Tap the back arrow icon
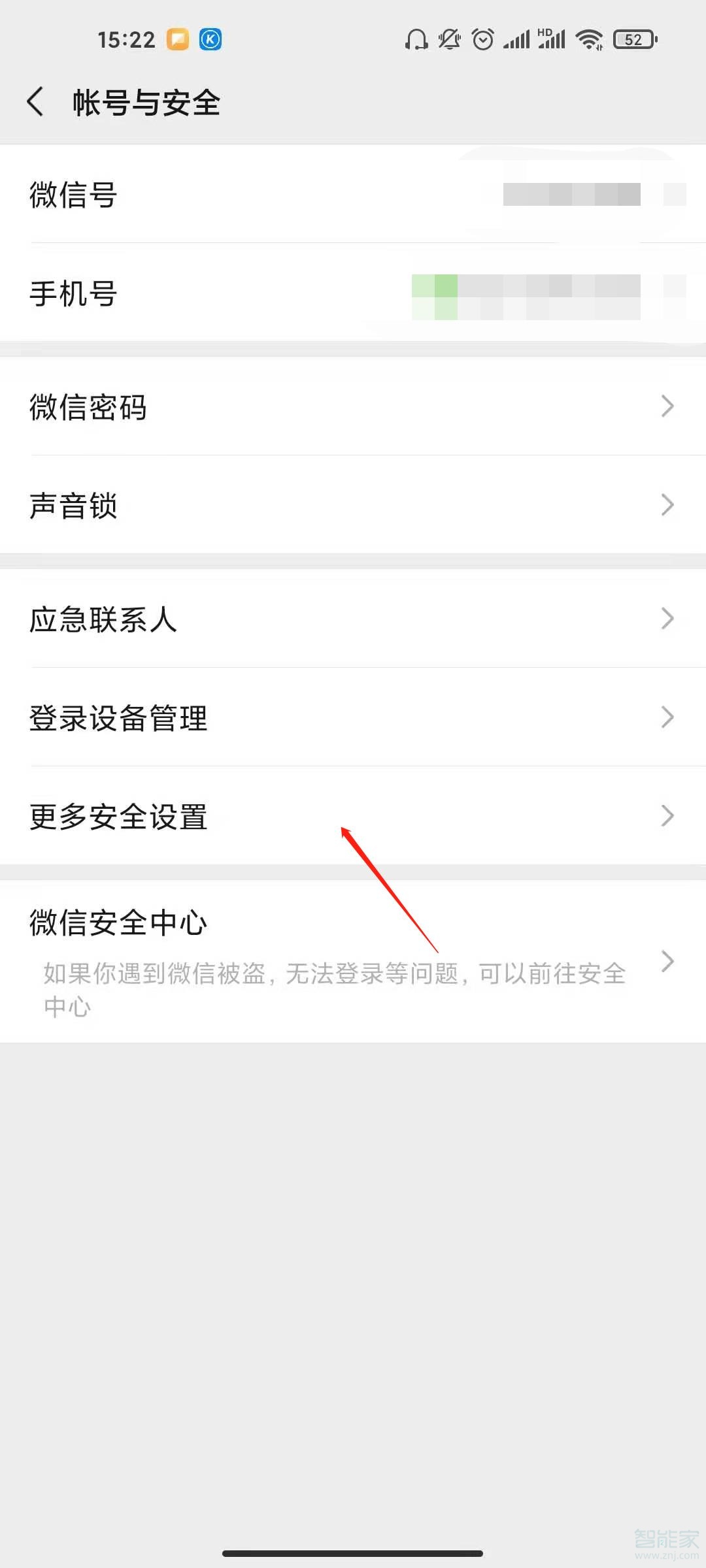Screen dimensions: 706x1568 tap(35, 102)
